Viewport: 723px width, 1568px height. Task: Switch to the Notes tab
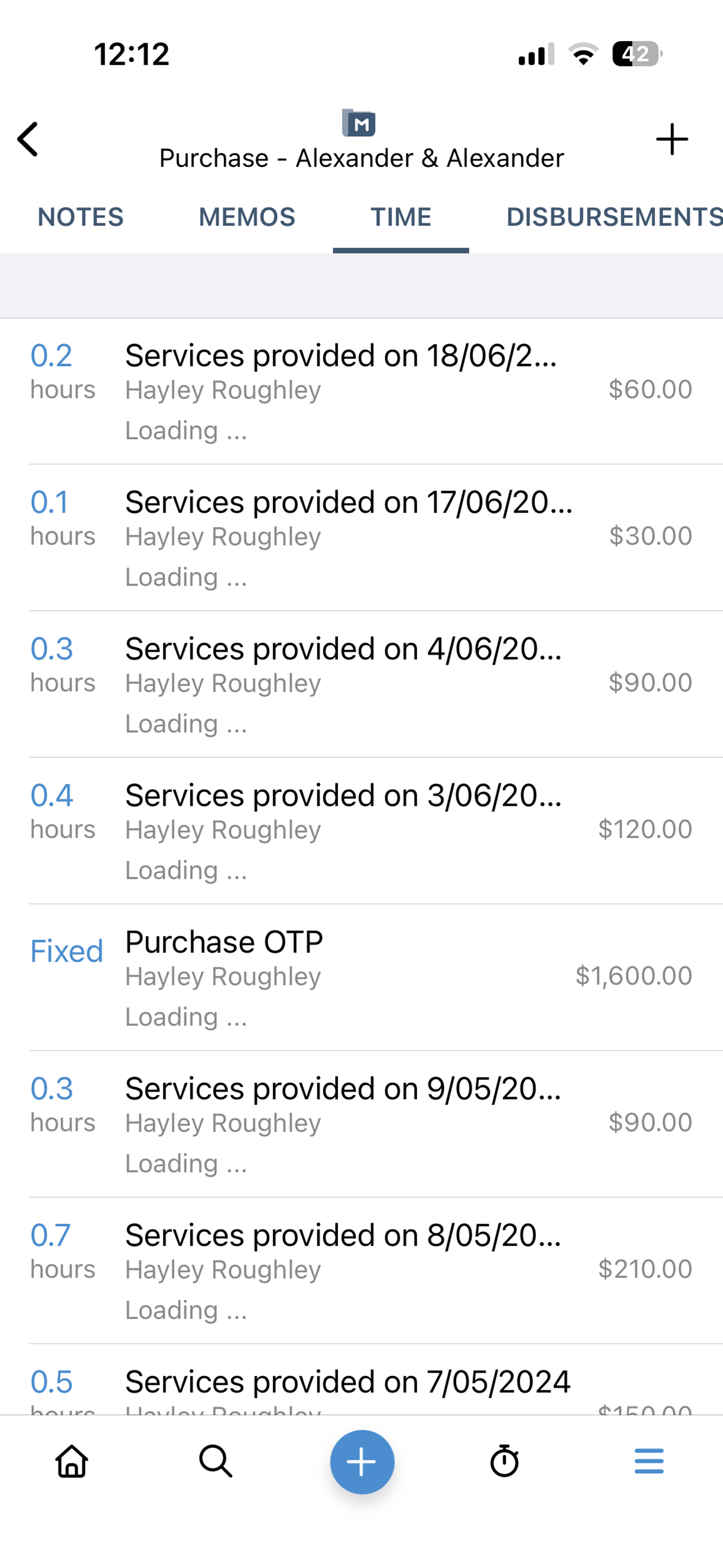tap(80, 217)
